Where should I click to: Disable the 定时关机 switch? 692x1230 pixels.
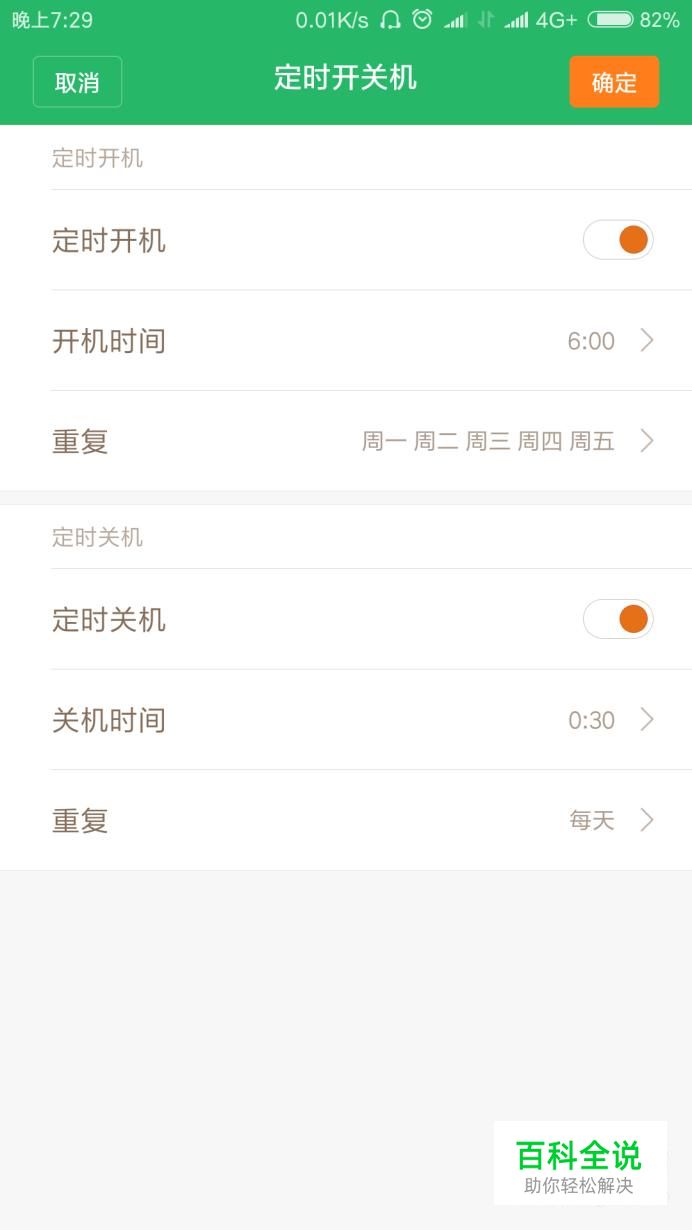(618, 619)
